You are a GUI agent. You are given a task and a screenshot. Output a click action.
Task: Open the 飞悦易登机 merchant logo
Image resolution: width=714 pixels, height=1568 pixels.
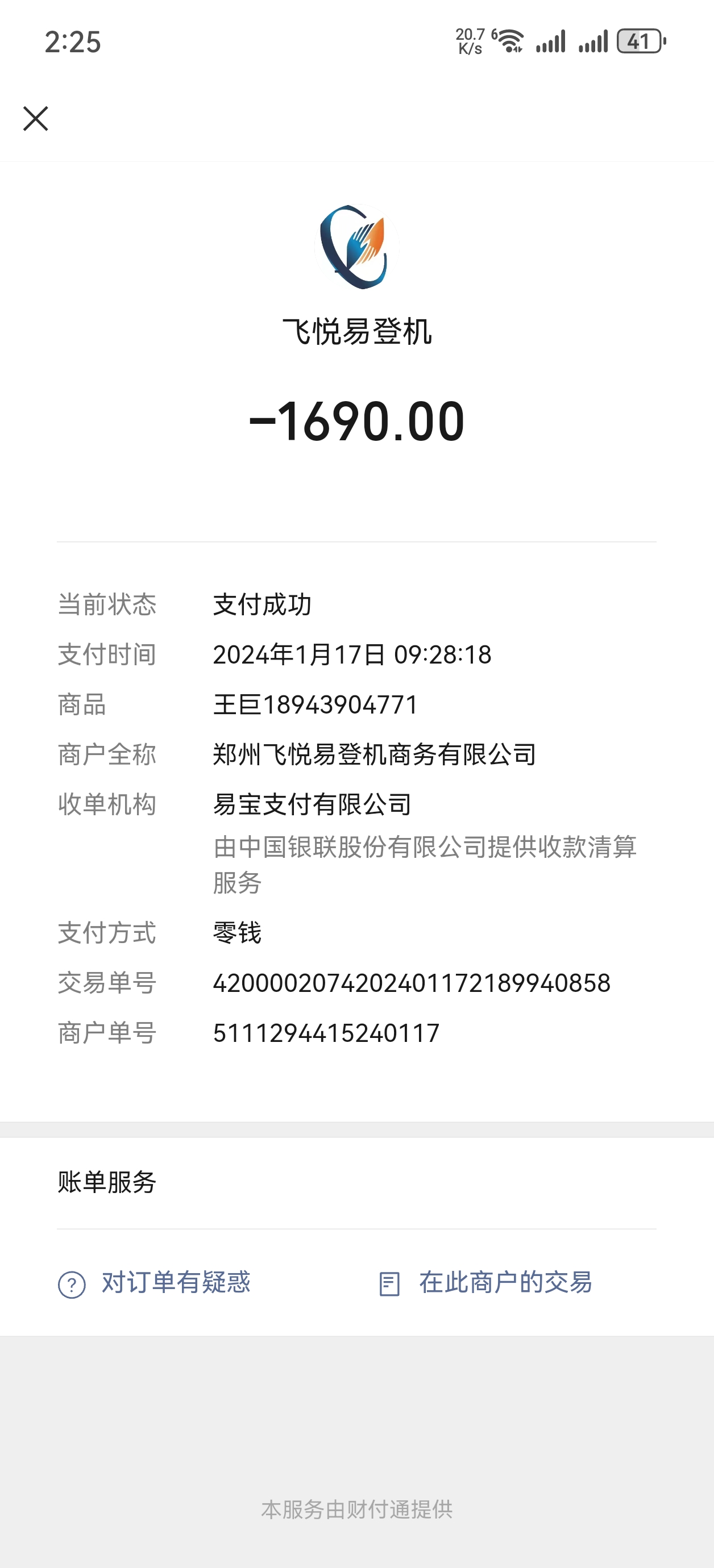click(356, 247)
